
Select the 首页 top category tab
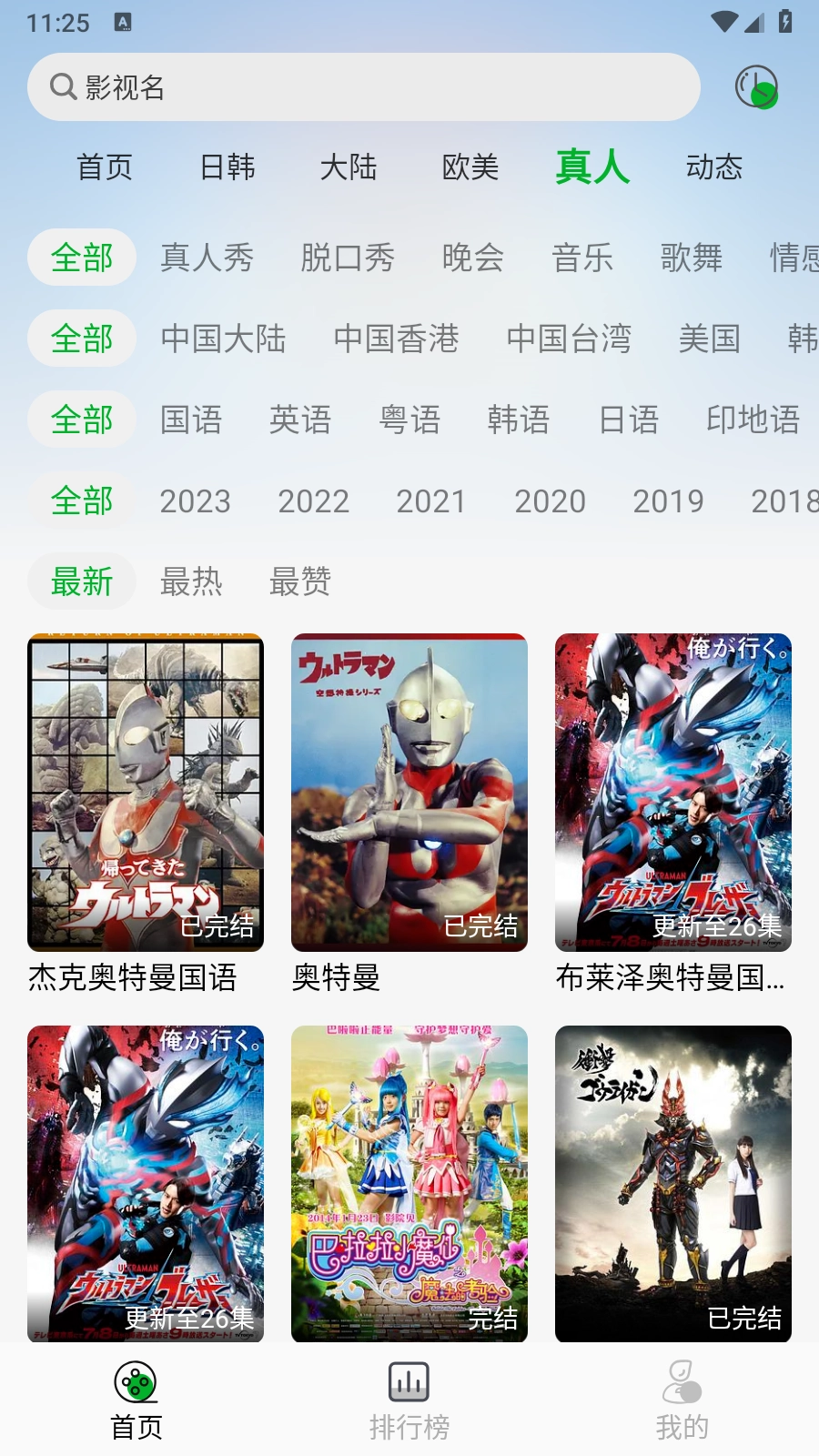[105, 167]
